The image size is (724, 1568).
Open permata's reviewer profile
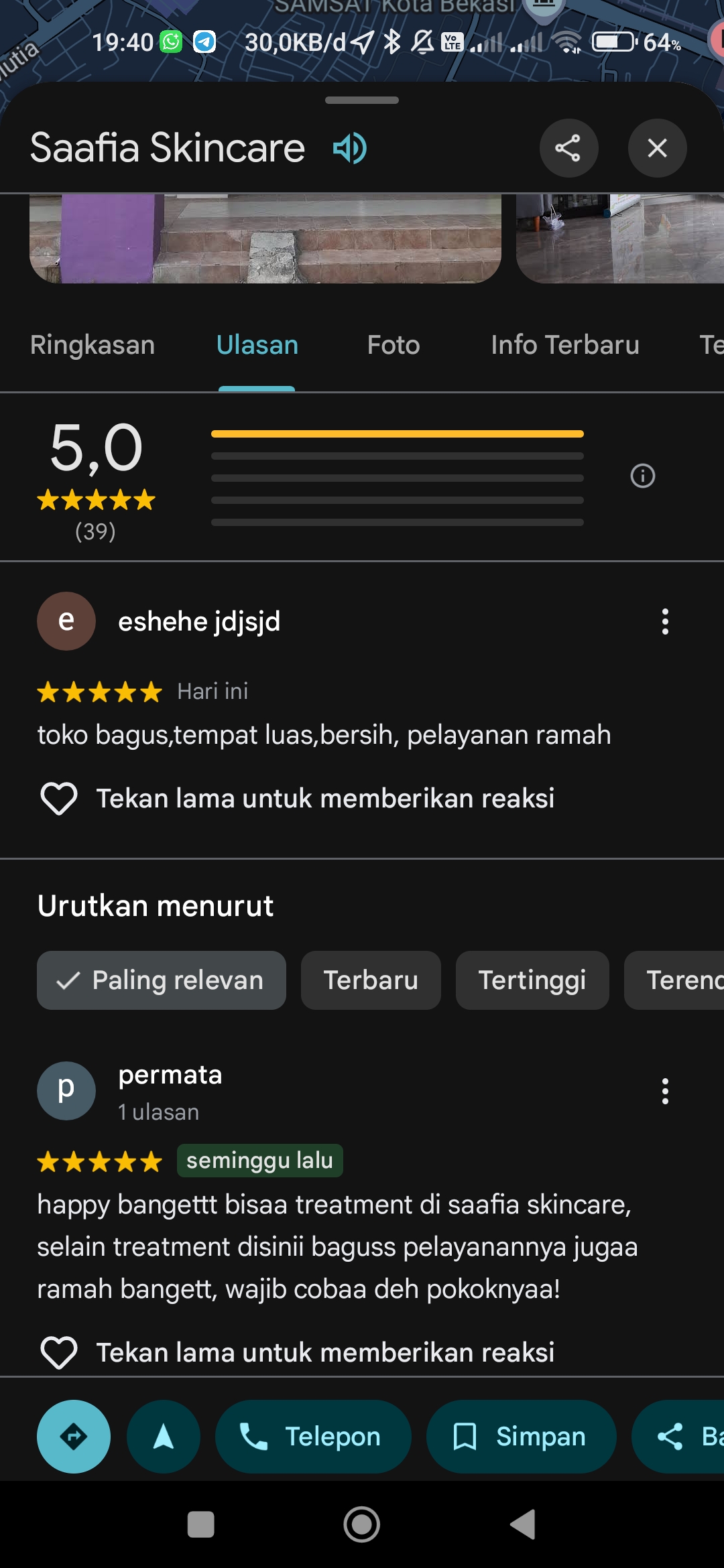point(66,1090)
